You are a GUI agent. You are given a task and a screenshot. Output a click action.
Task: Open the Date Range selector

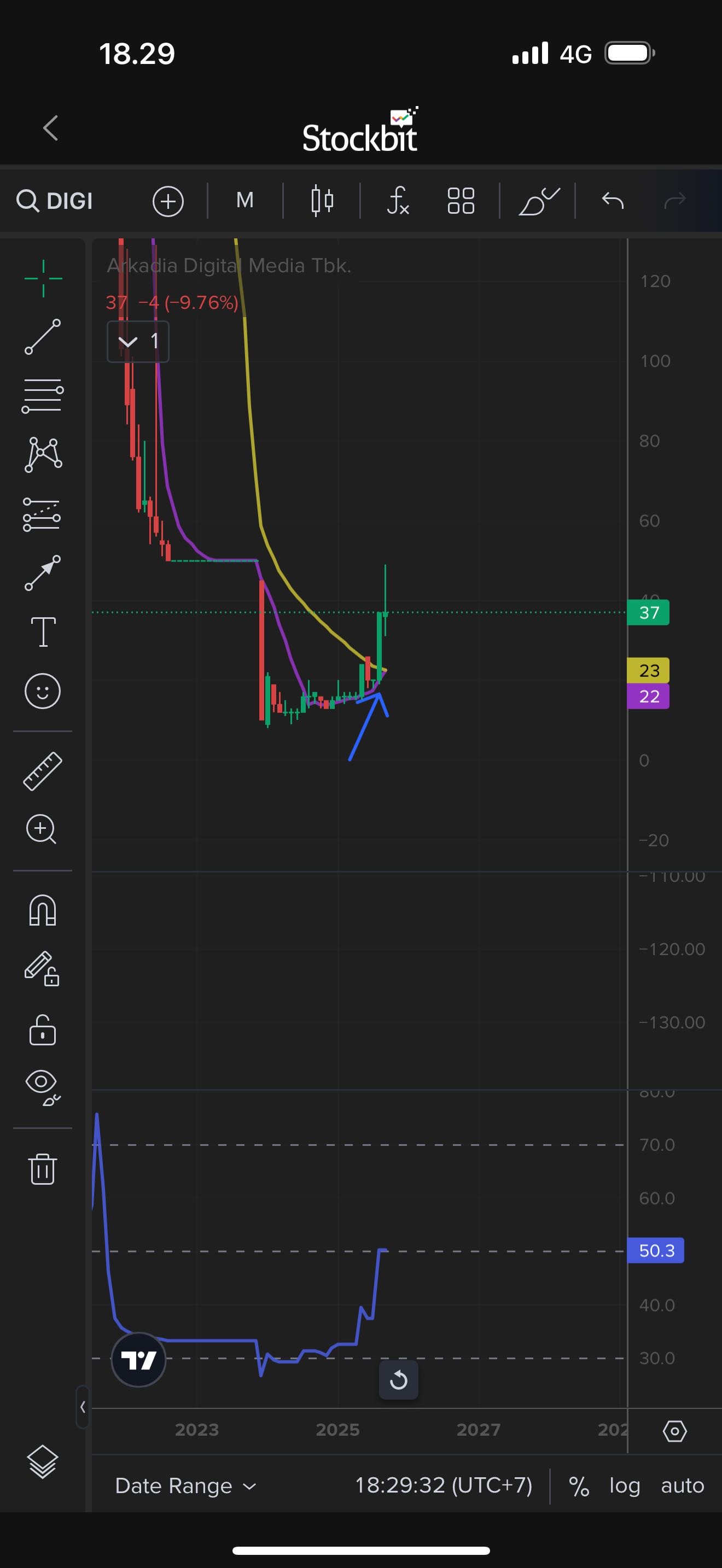pos(185,1486)
